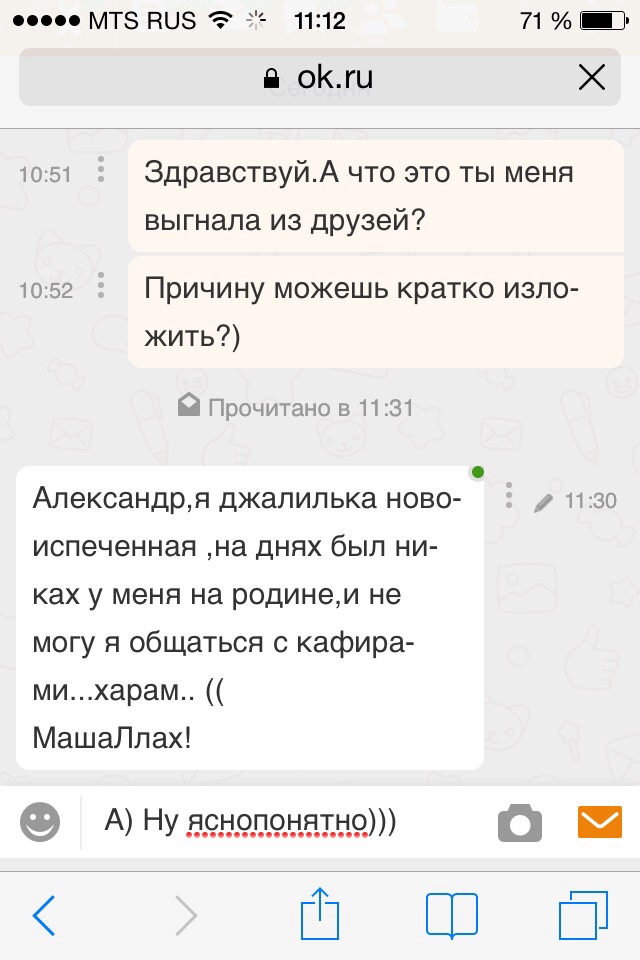Screen dimensions: 640x960
Task: Send the message with the orange envelope
Action: click(x=600, y=822)
